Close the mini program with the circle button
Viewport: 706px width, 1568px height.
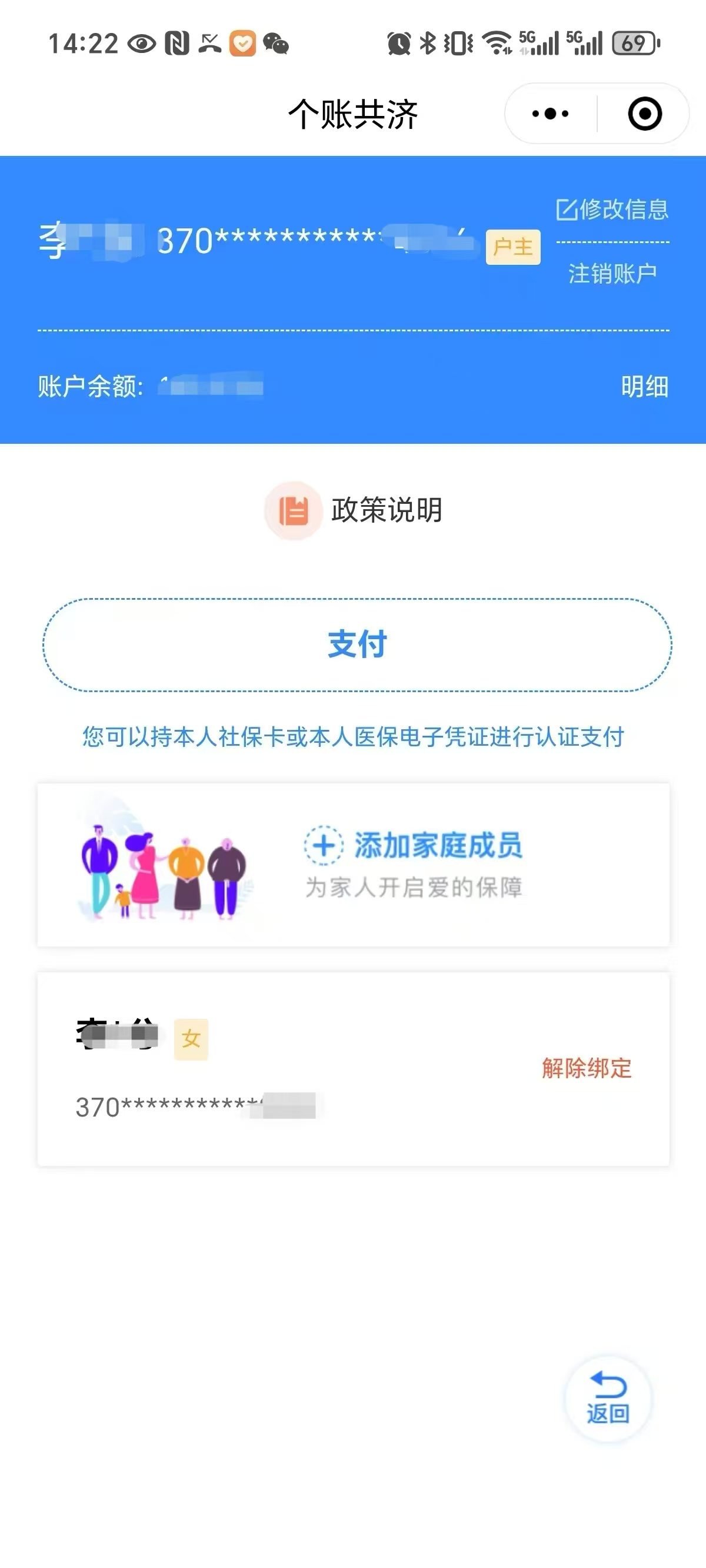(645, 114)
